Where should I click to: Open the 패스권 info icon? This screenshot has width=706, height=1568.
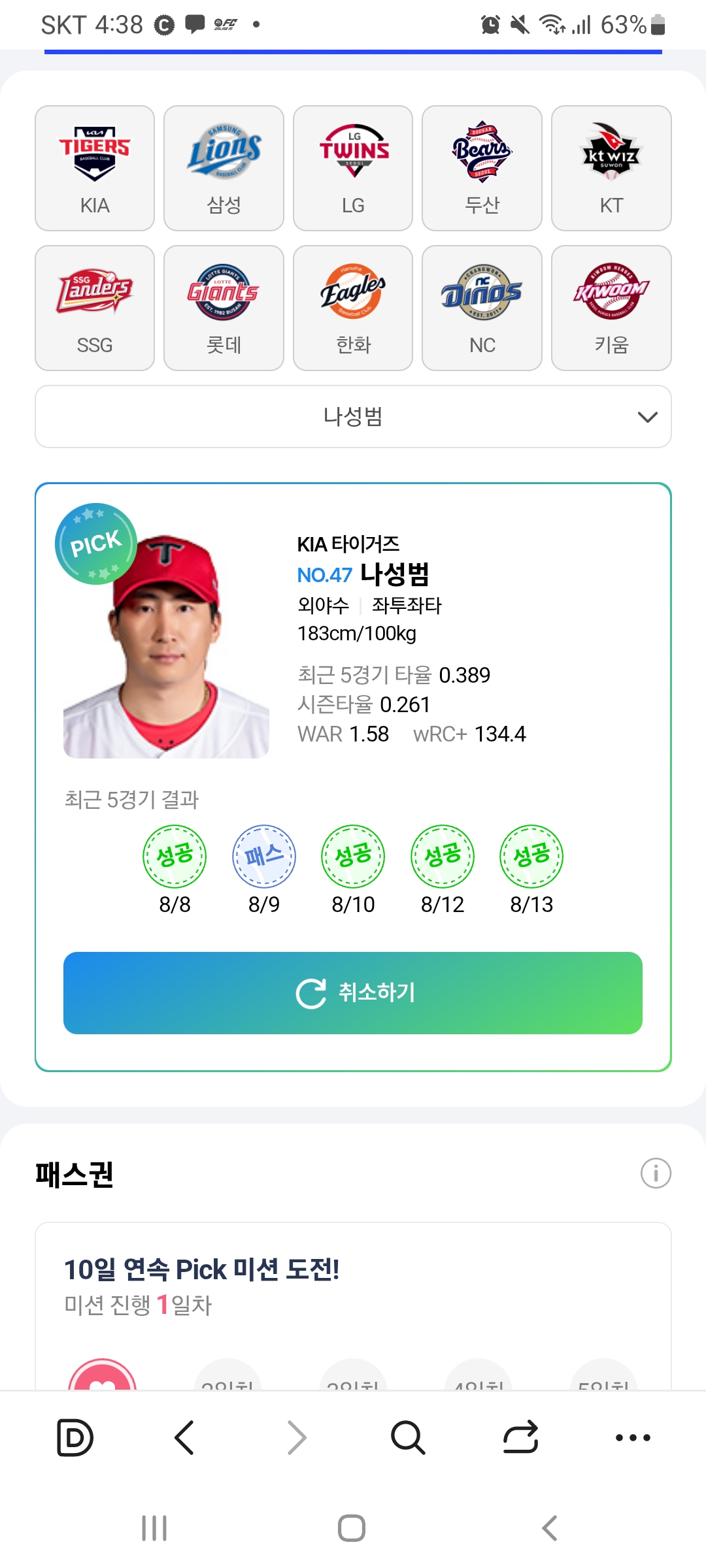[656, 1173]
